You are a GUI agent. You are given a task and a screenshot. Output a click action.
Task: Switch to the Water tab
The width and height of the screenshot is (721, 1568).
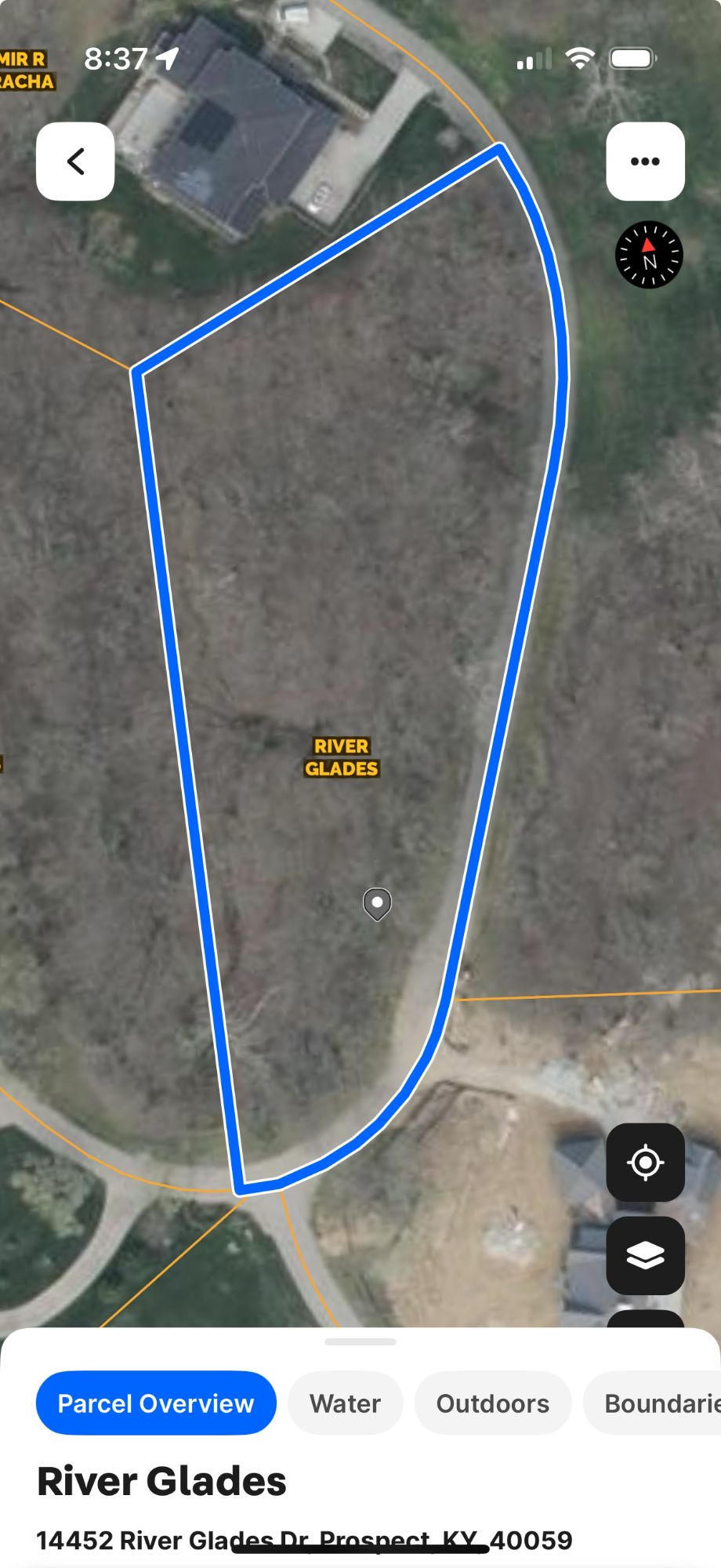[345, 1403]
